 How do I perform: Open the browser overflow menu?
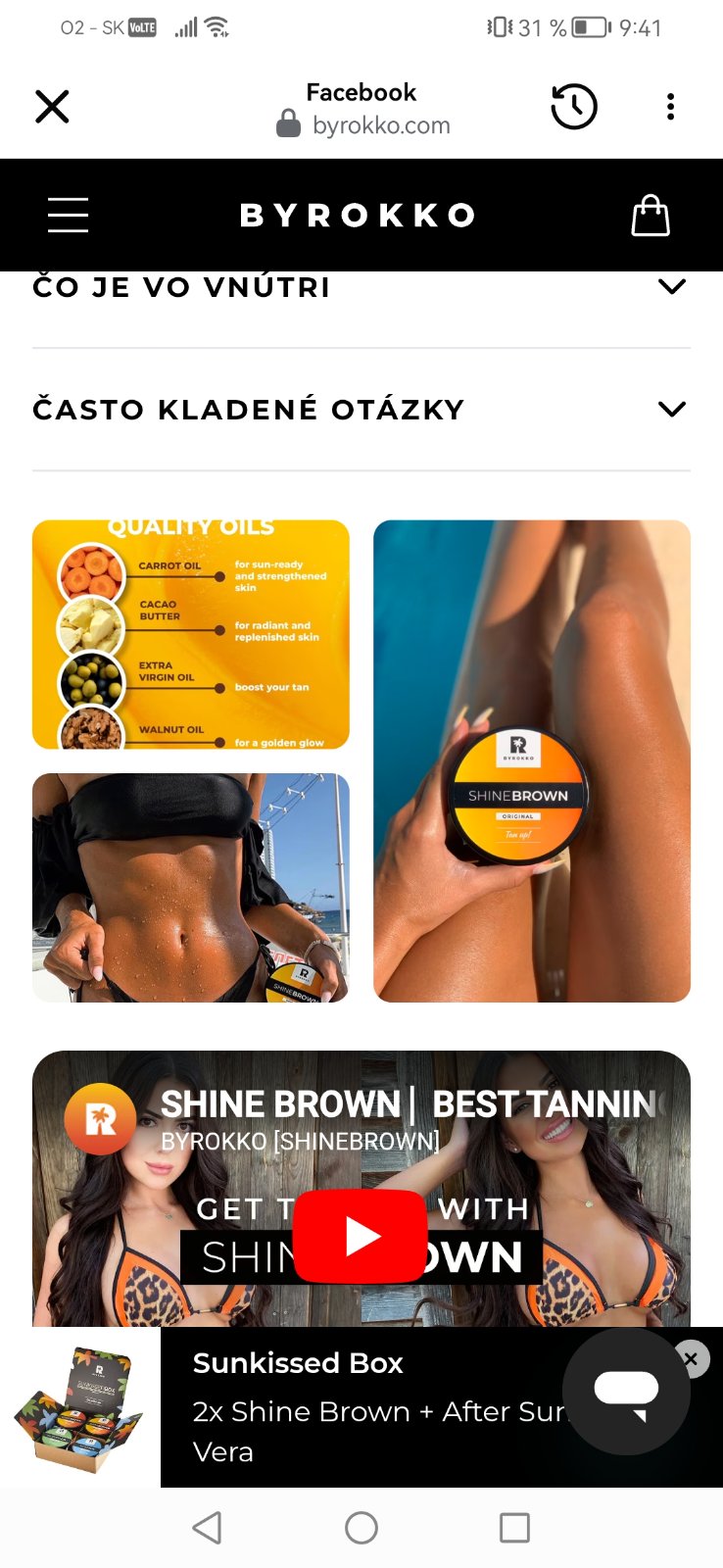coord(670,106)
